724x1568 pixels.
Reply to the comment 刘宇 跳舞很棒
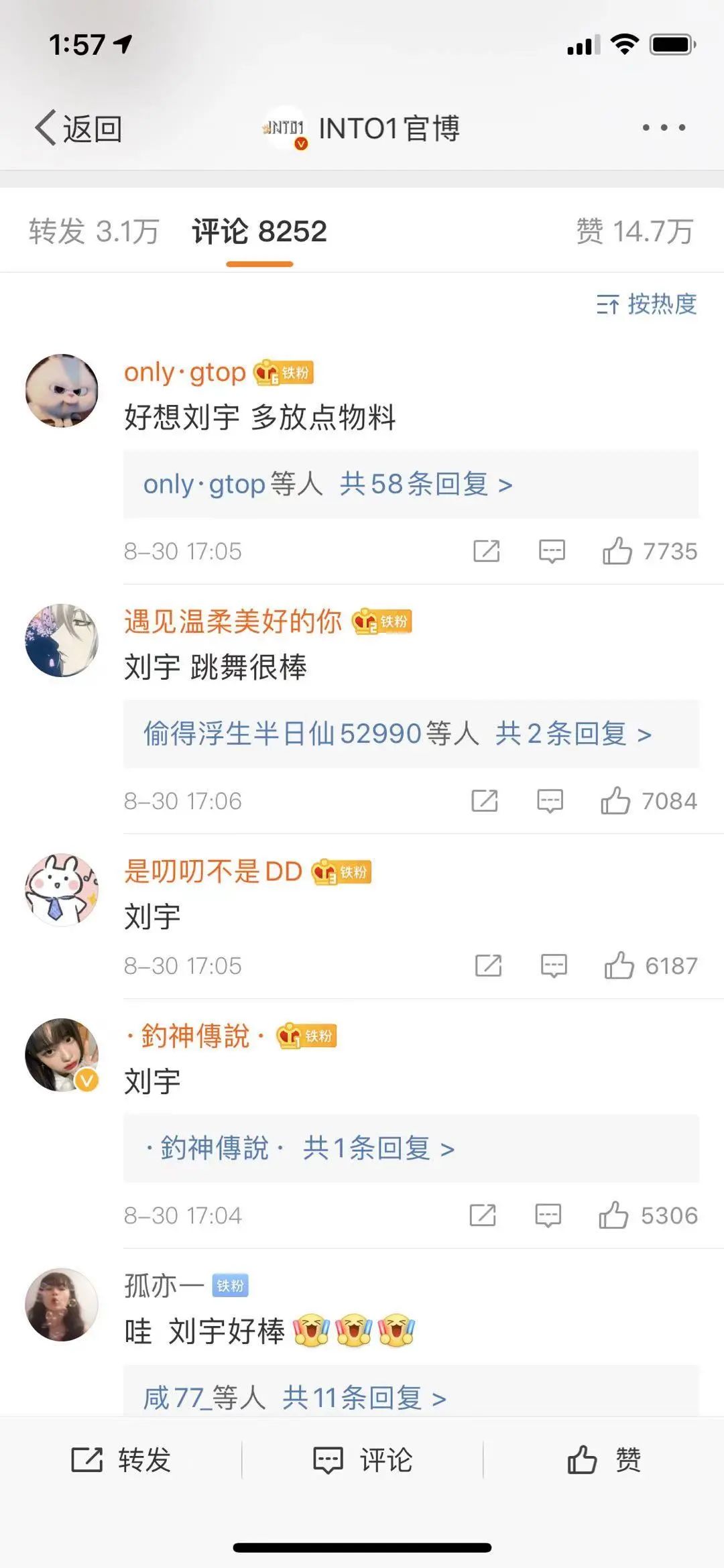(550, 801)
